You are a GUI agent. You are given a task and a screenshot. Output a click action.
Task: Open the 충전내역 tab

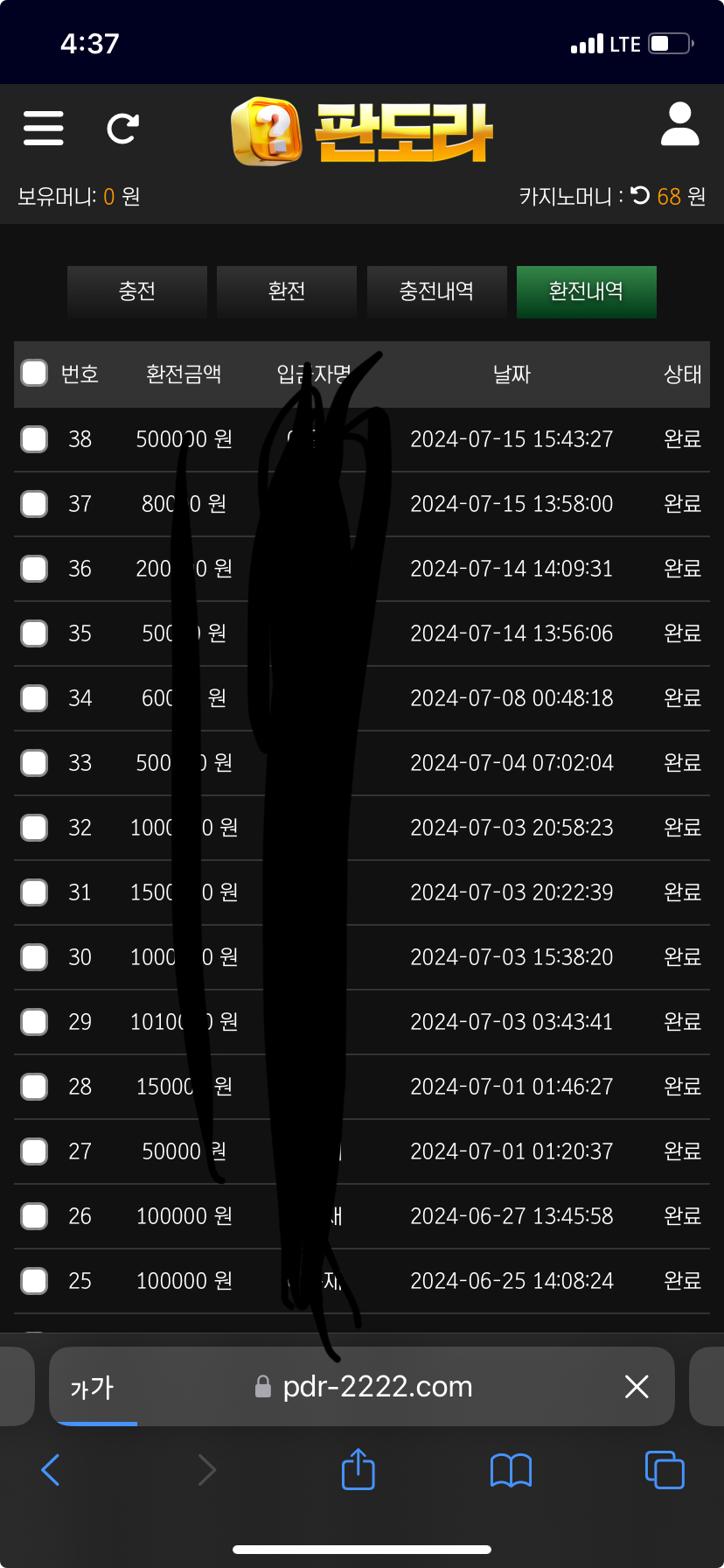[x=436, y=291]
